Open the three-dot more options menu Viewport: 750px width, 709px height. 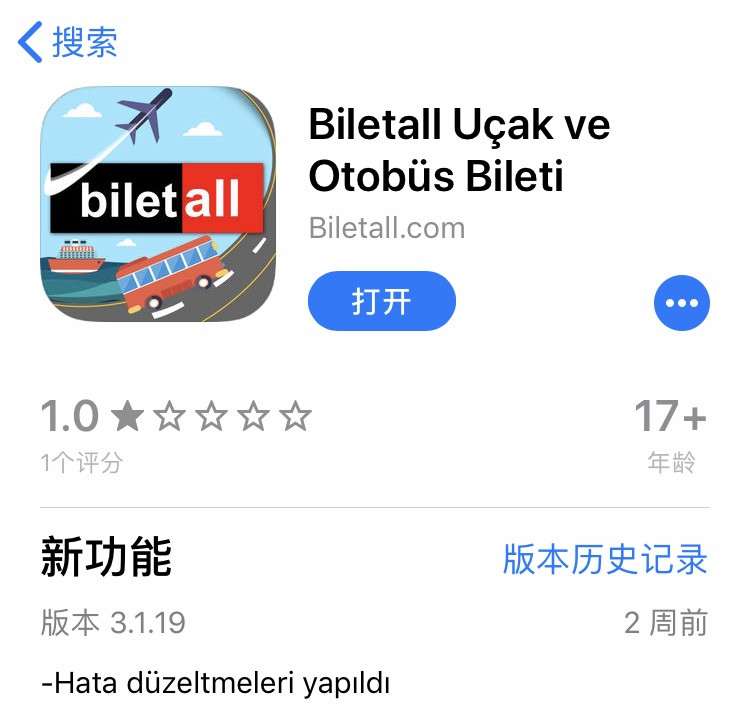point(681,302)
